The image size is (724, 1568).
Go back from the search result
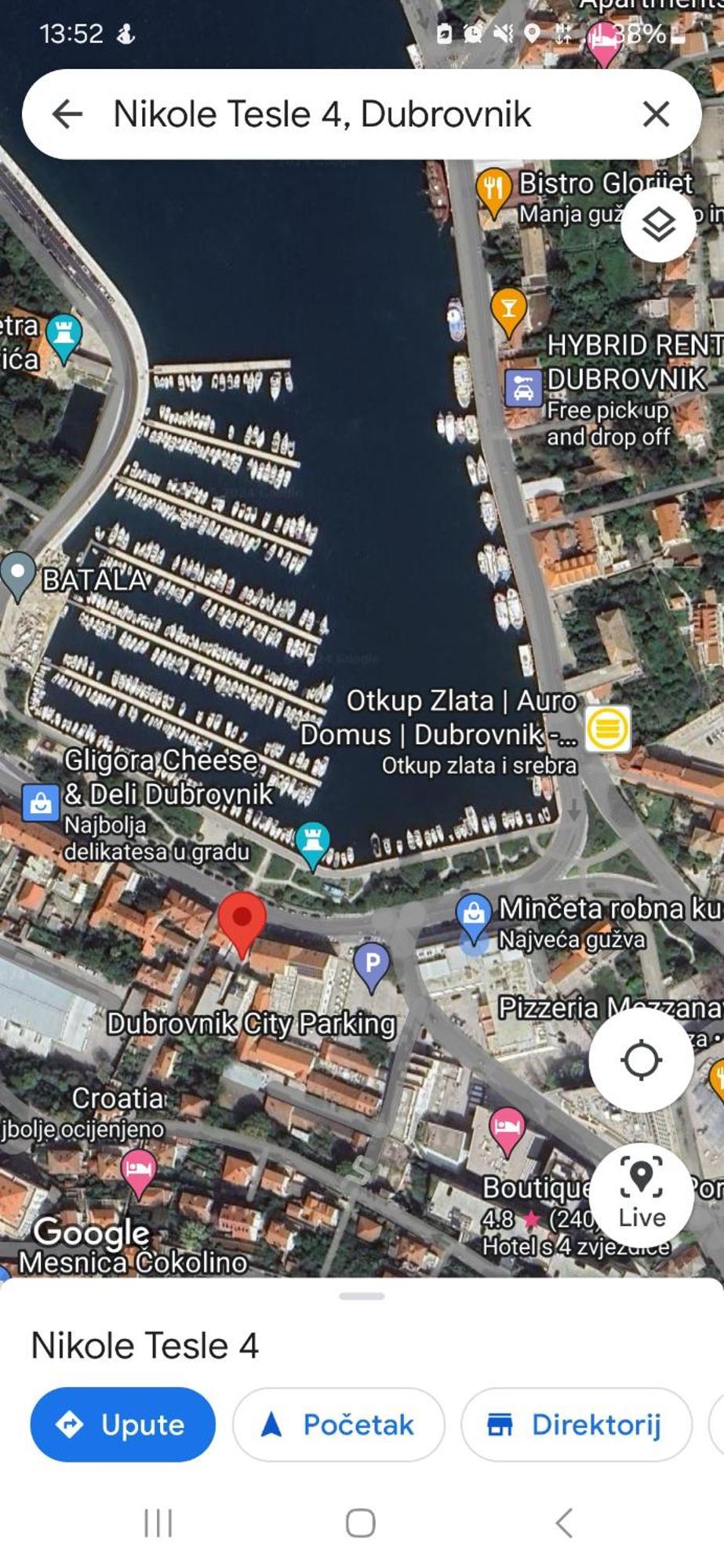(x=67, y=114)
